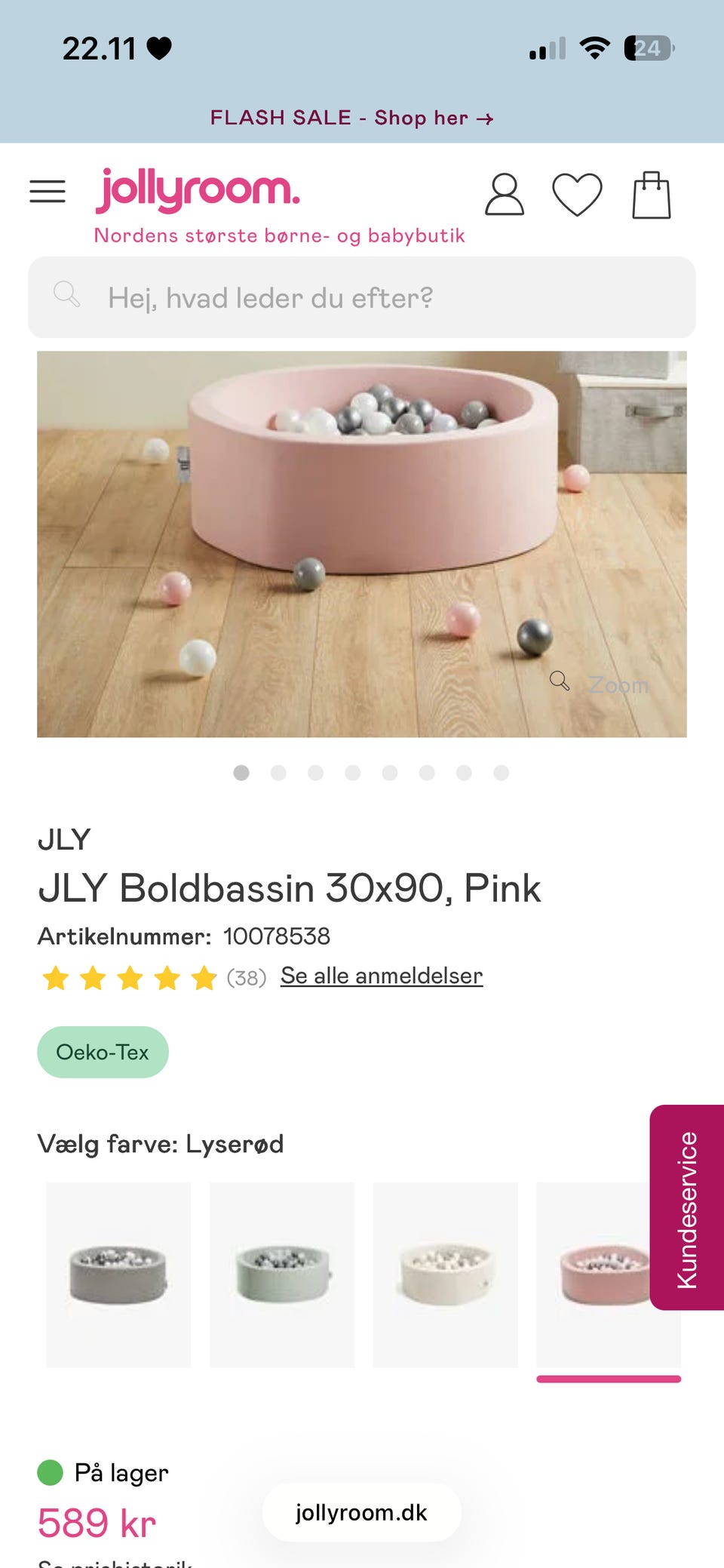This screenshot has width=724, height=1568.
Task: Tap a star in the rating row
Action: pos(130,976)
